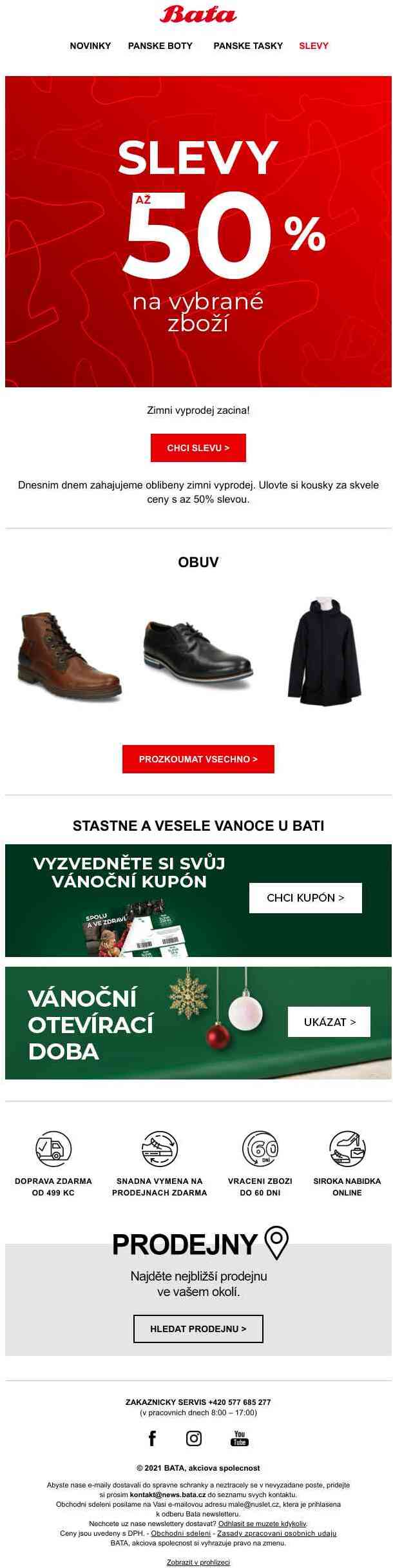Viewport: 393px width, 1568px height.
Task: Go to PANSKE BOTY section
Action: tap(160, 46)
